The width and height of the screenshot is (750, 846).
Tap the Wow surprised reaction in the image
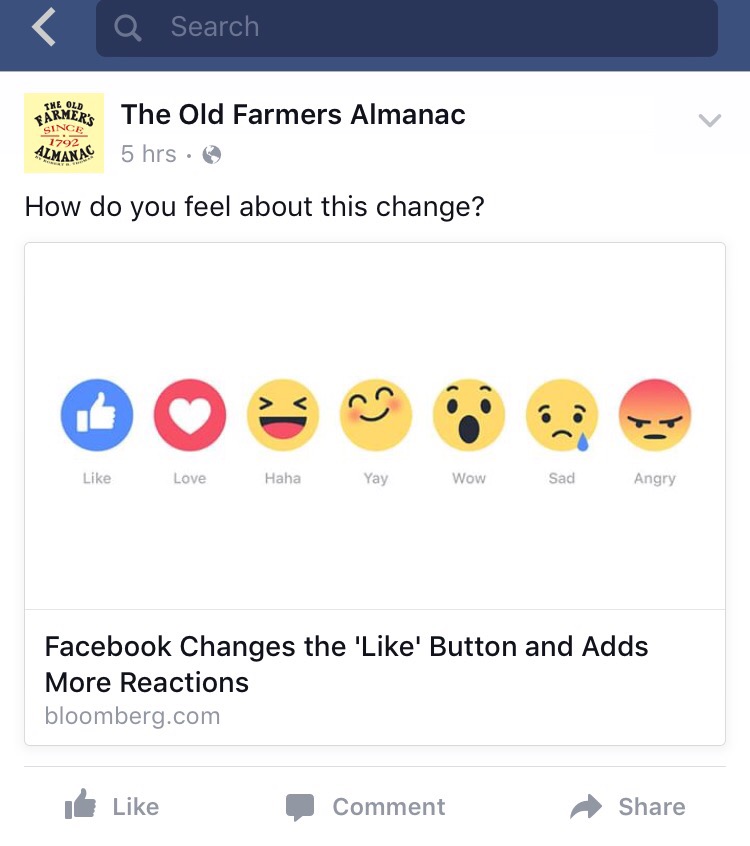(468, 413)
